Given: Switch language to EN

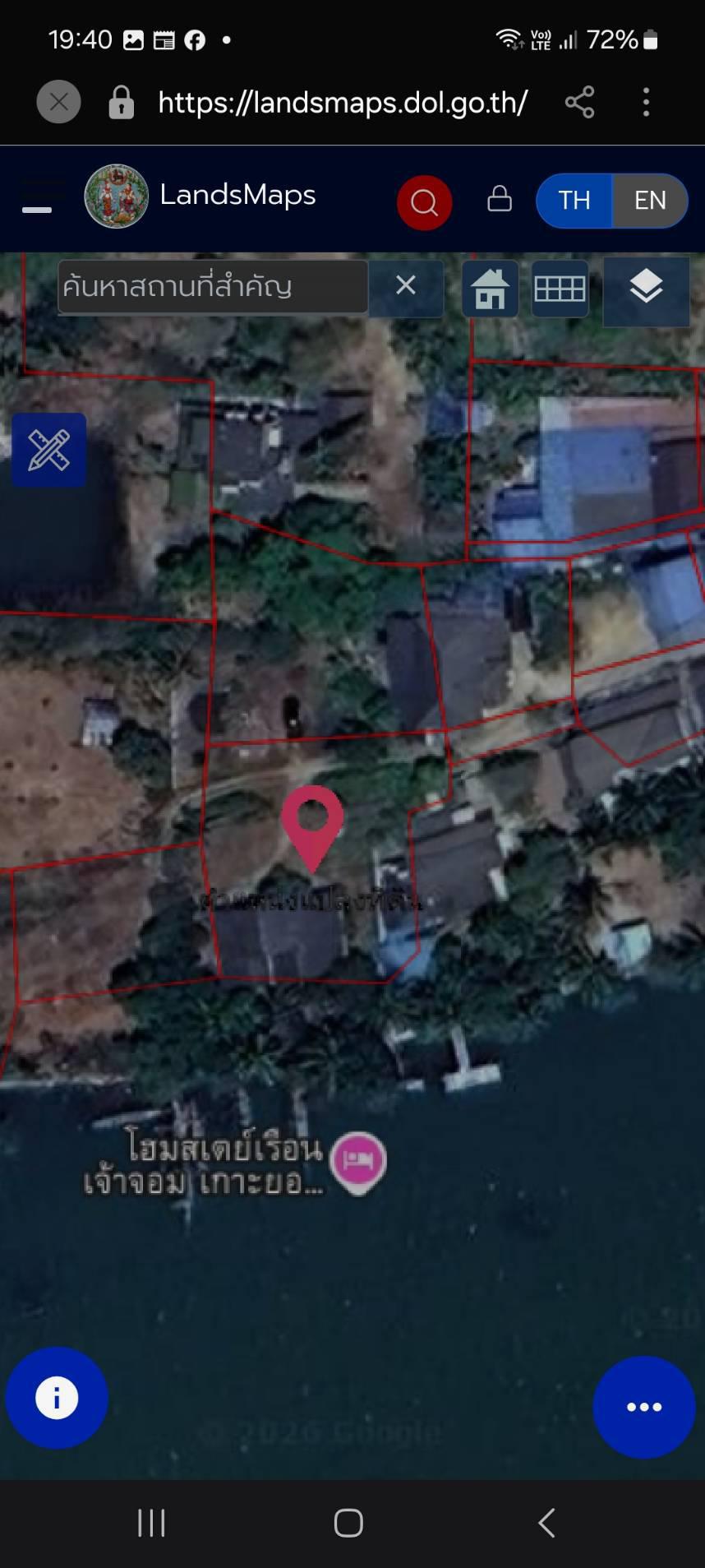Looking at the screenshot, I should 650,201.
